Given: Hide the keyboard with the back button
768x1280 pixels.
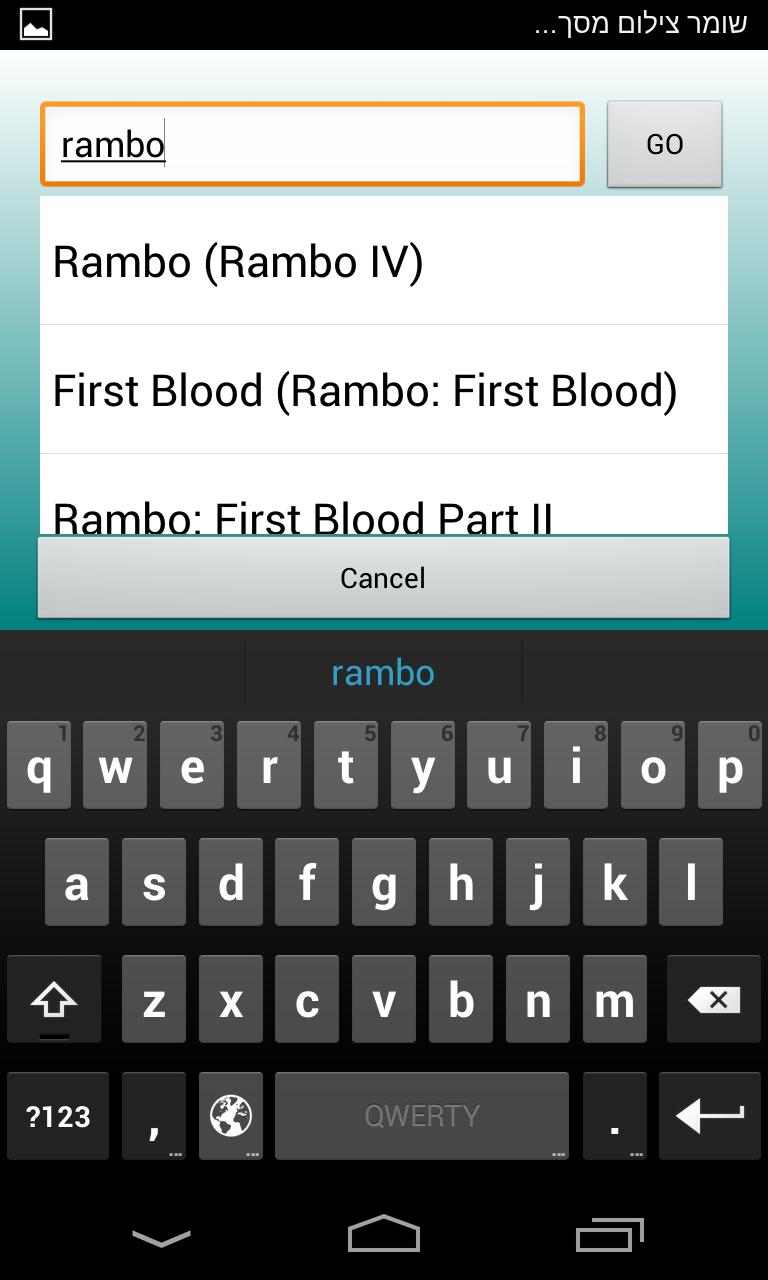Looking at the screenshot, I should 161,1238.
